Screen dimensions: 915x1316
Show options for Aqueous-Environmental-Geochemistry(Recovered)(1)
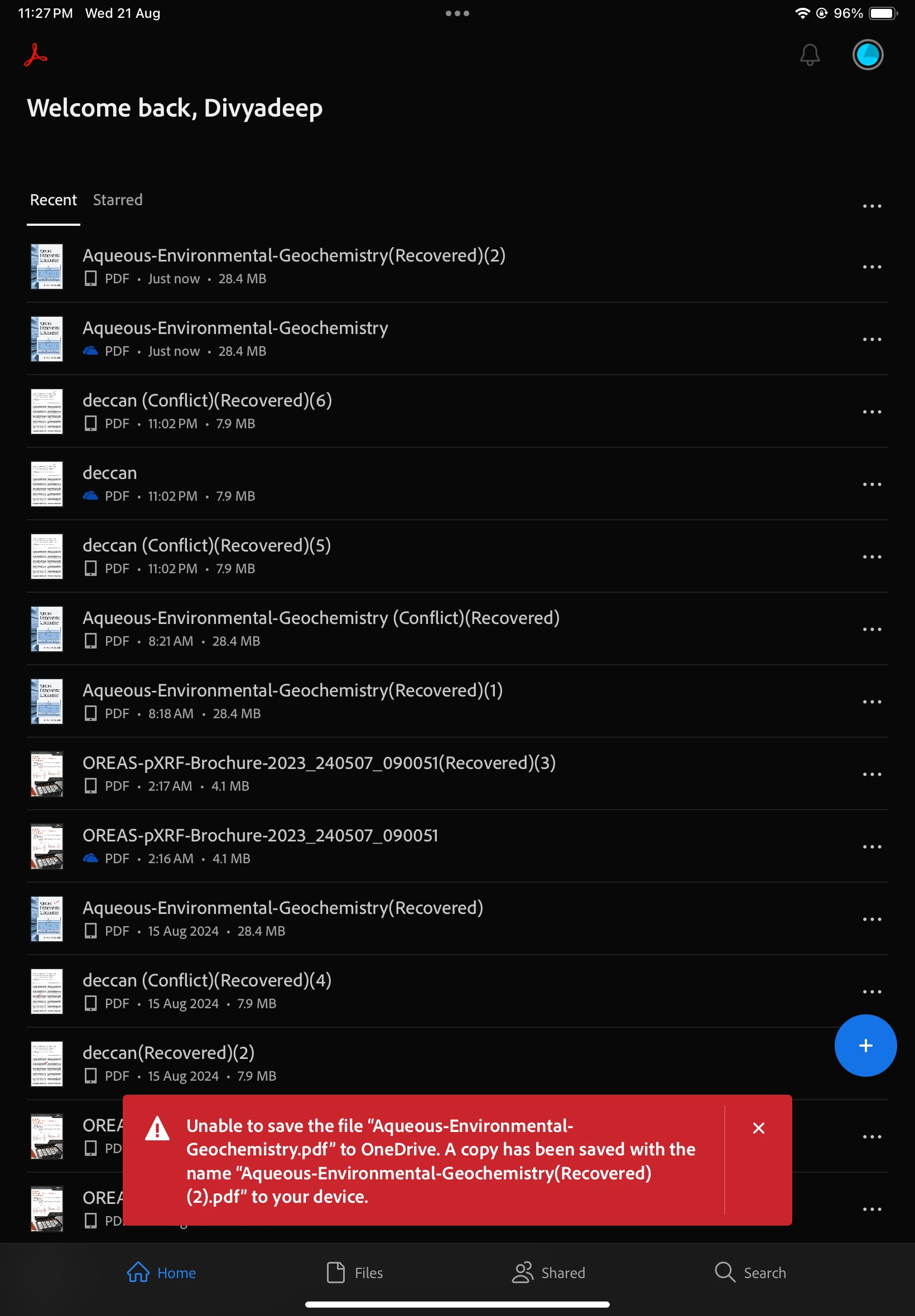871,702
